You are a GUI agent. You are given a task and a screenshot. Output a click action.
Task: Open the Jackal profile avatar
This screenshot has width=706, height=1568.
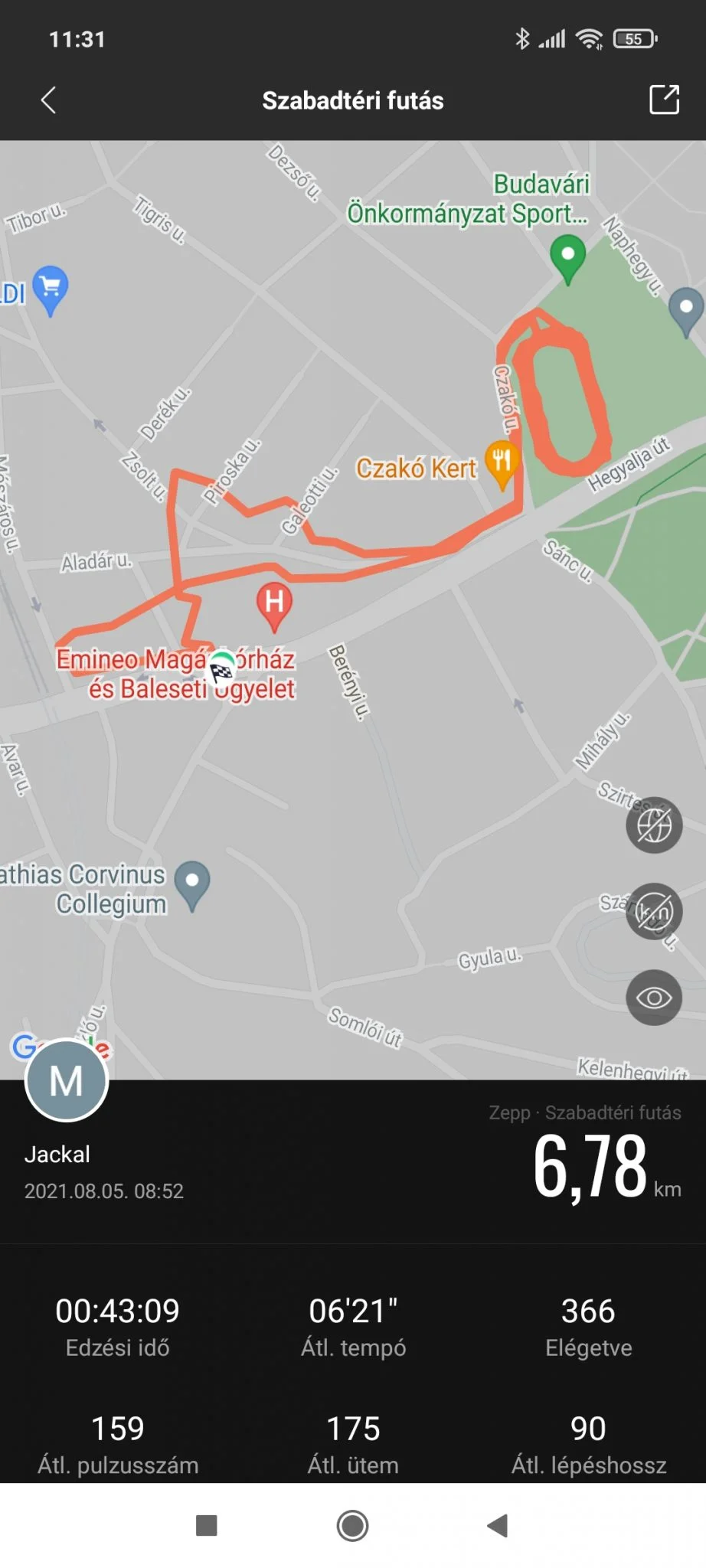(67, 1080)
